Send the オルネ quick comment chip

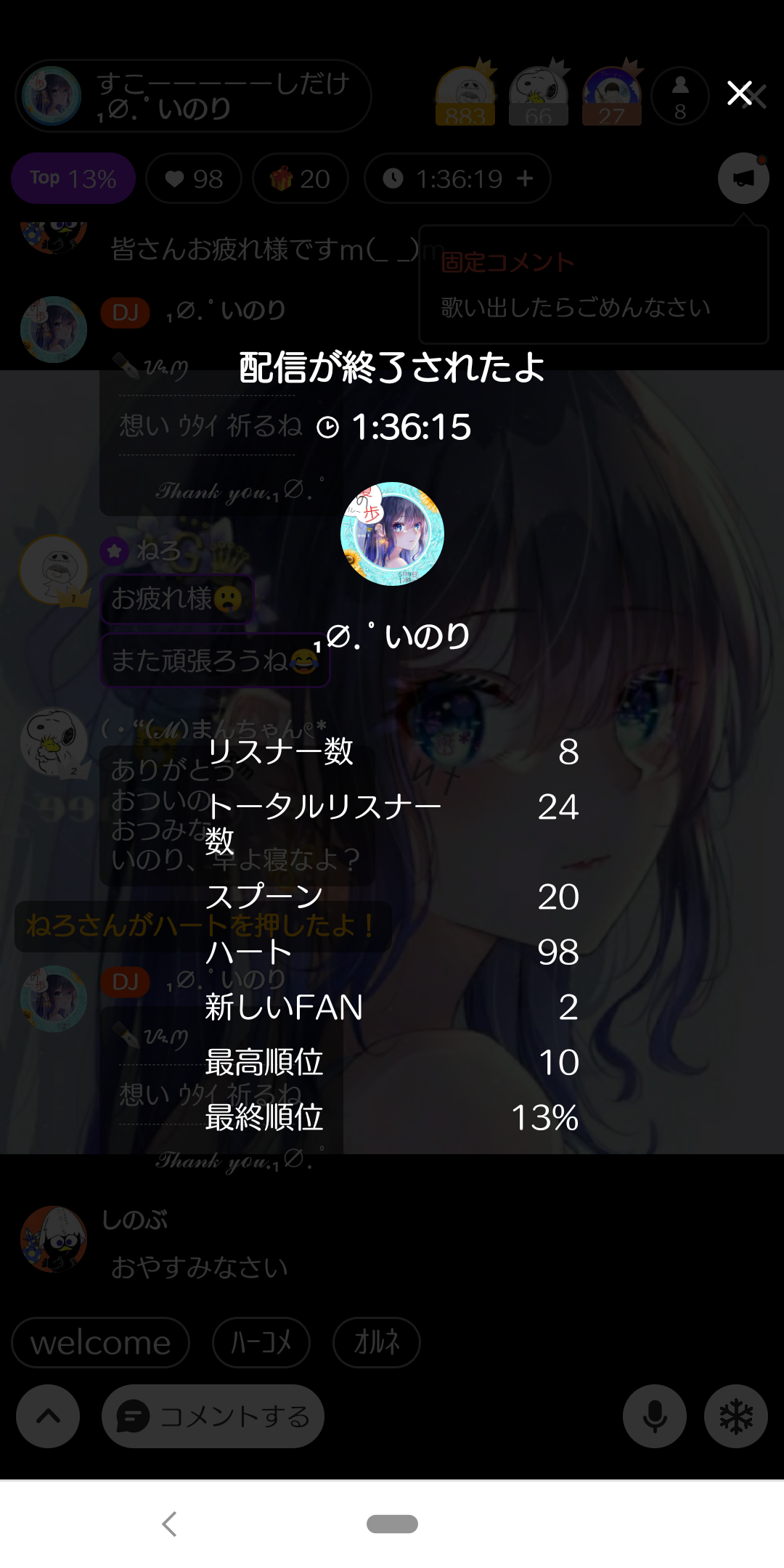[376, 1342]
